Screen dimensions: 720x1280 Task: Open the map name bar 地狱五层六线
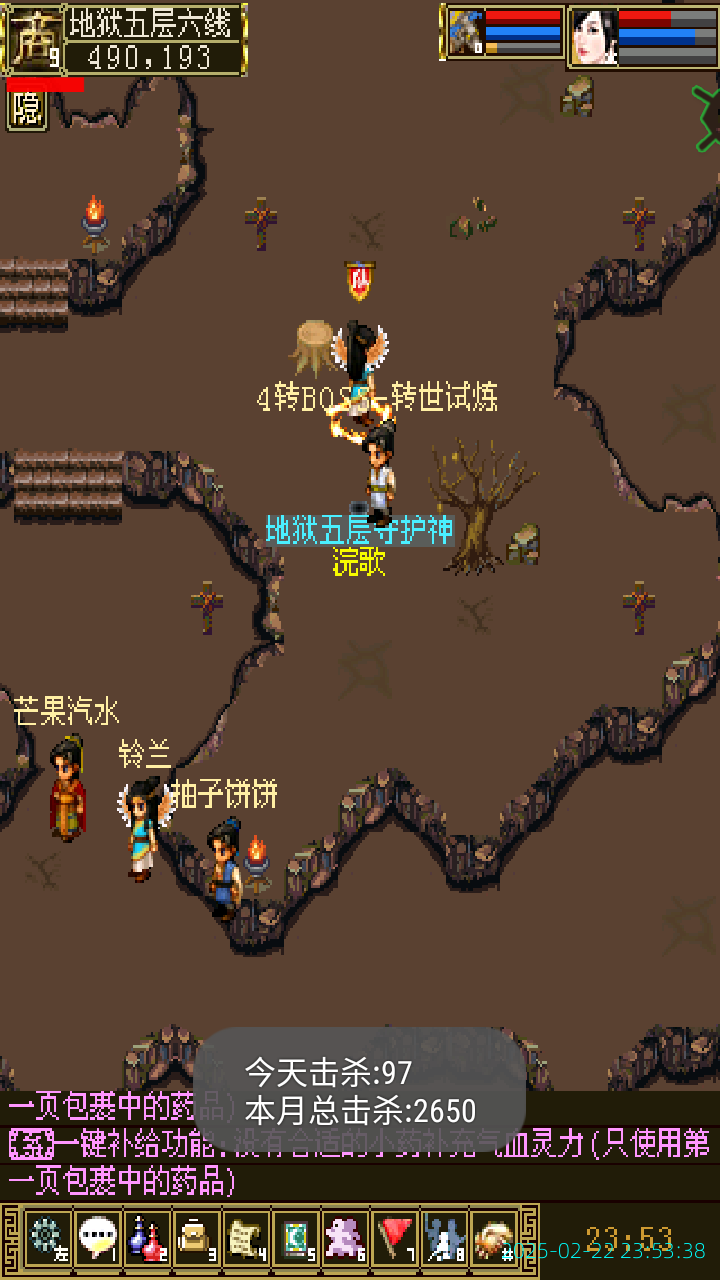click(155, 21)
